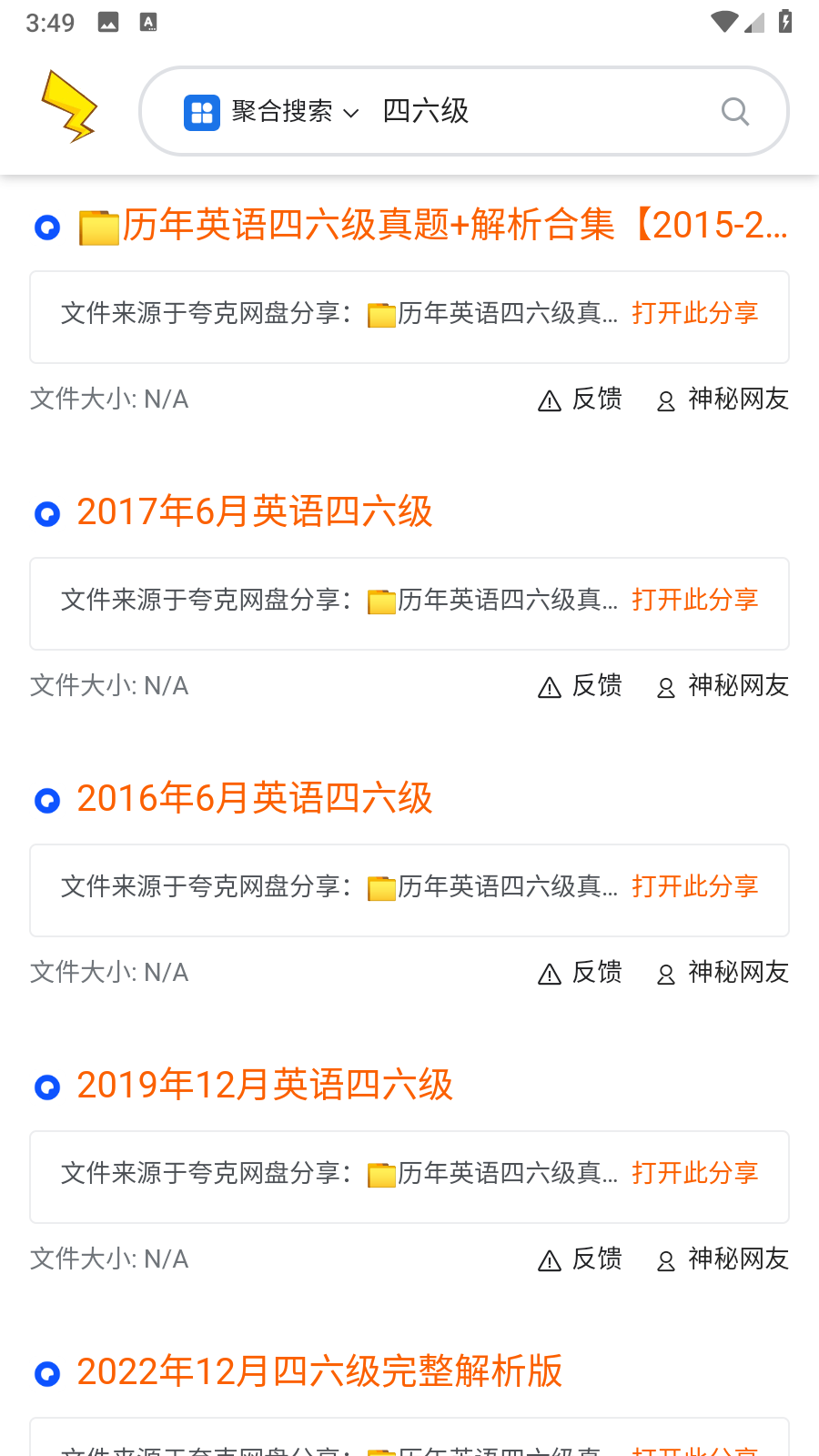Open the 聚合搜索 dropdown
The width and height of the screenshot is (819, 1456).
[282, 111]
